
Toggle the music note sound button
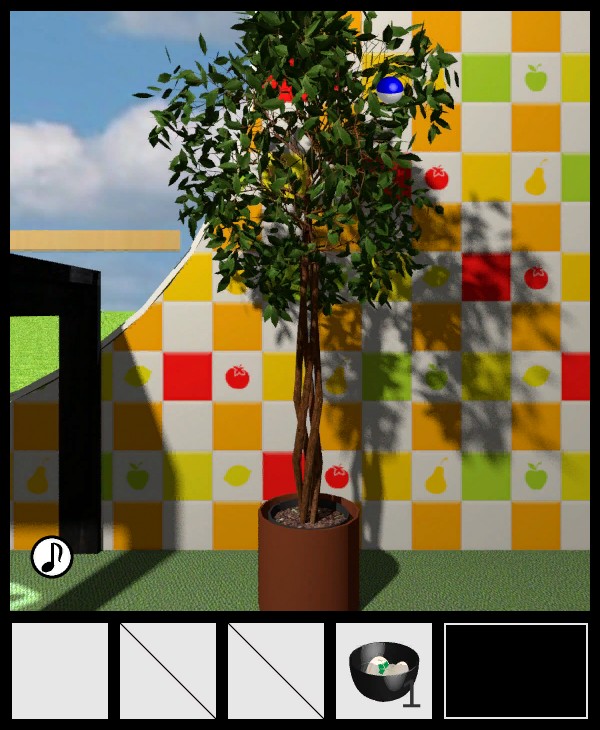[x=52, y=557]
